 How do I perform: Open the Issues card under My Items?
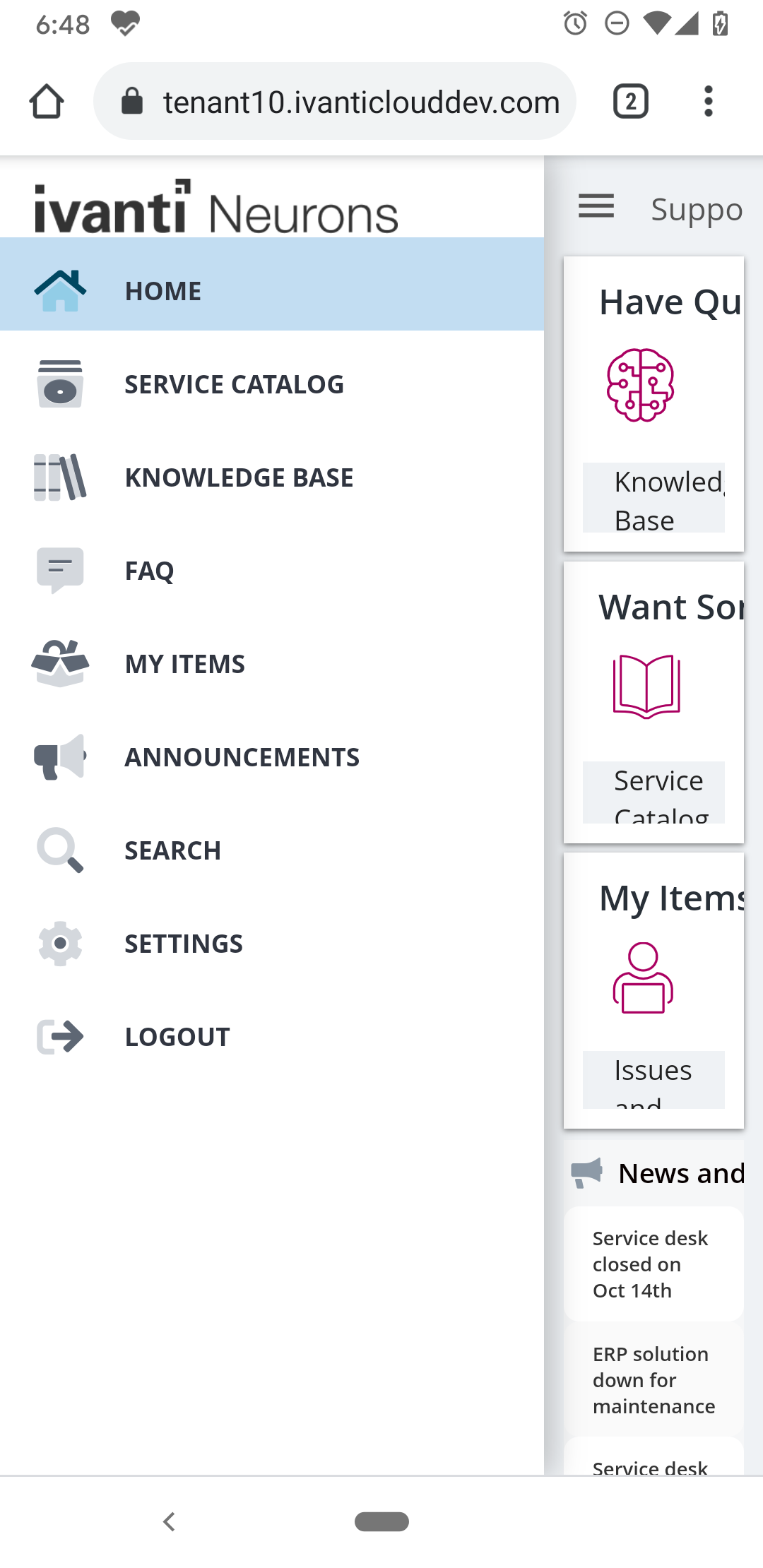(653, 1079)
